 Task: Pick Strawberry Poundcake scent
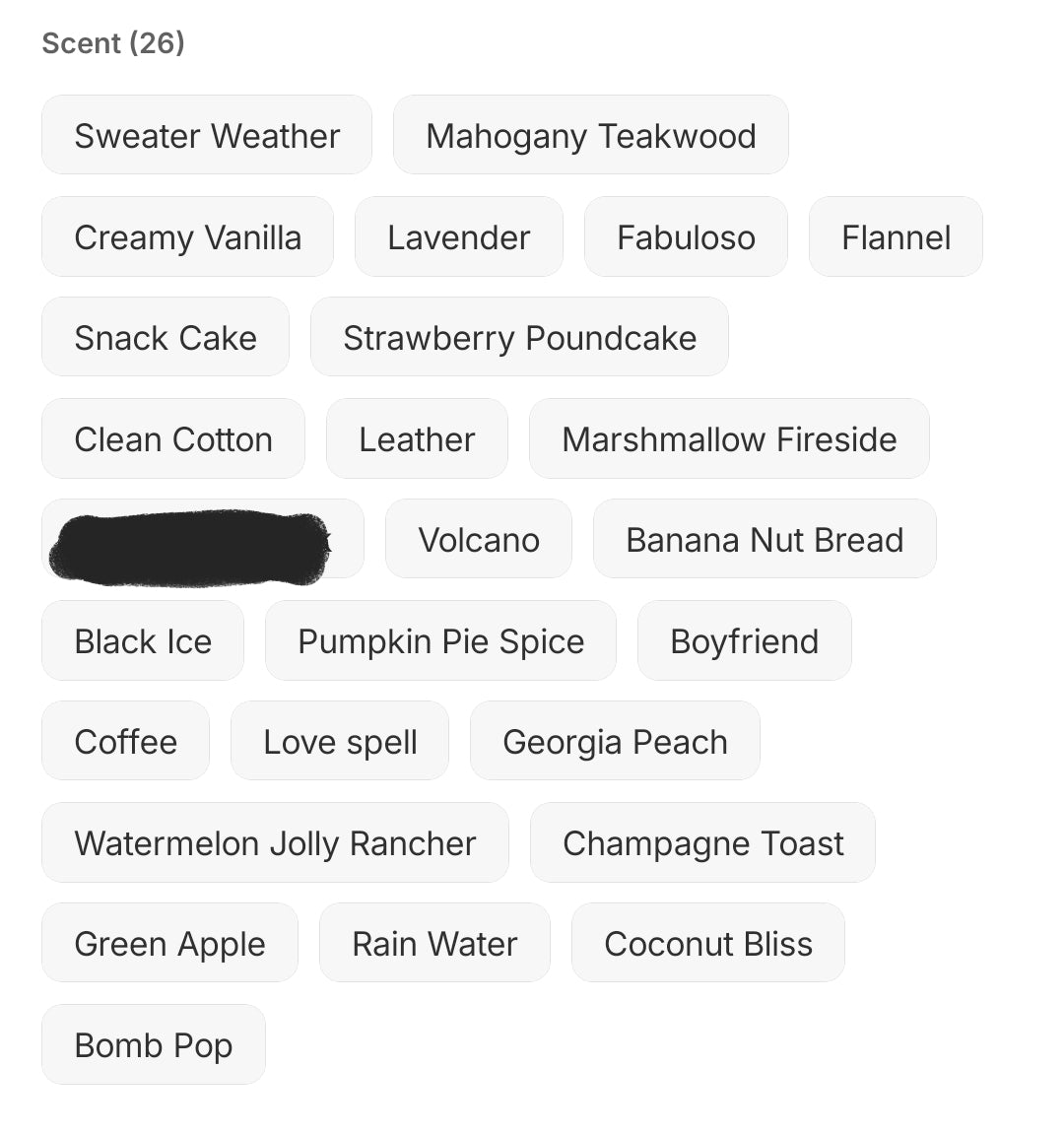pos(519,337)
